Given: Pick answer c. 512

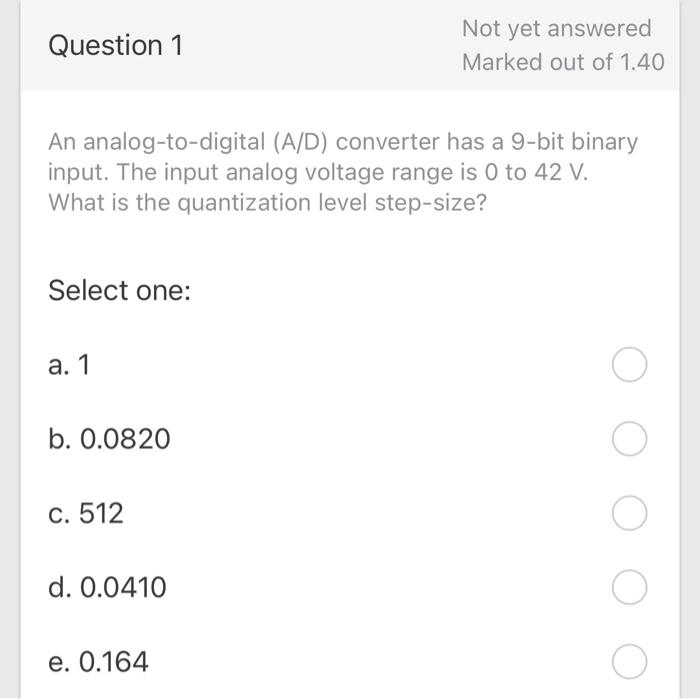Looking at the screenshot, I should (x=629, y=514).
